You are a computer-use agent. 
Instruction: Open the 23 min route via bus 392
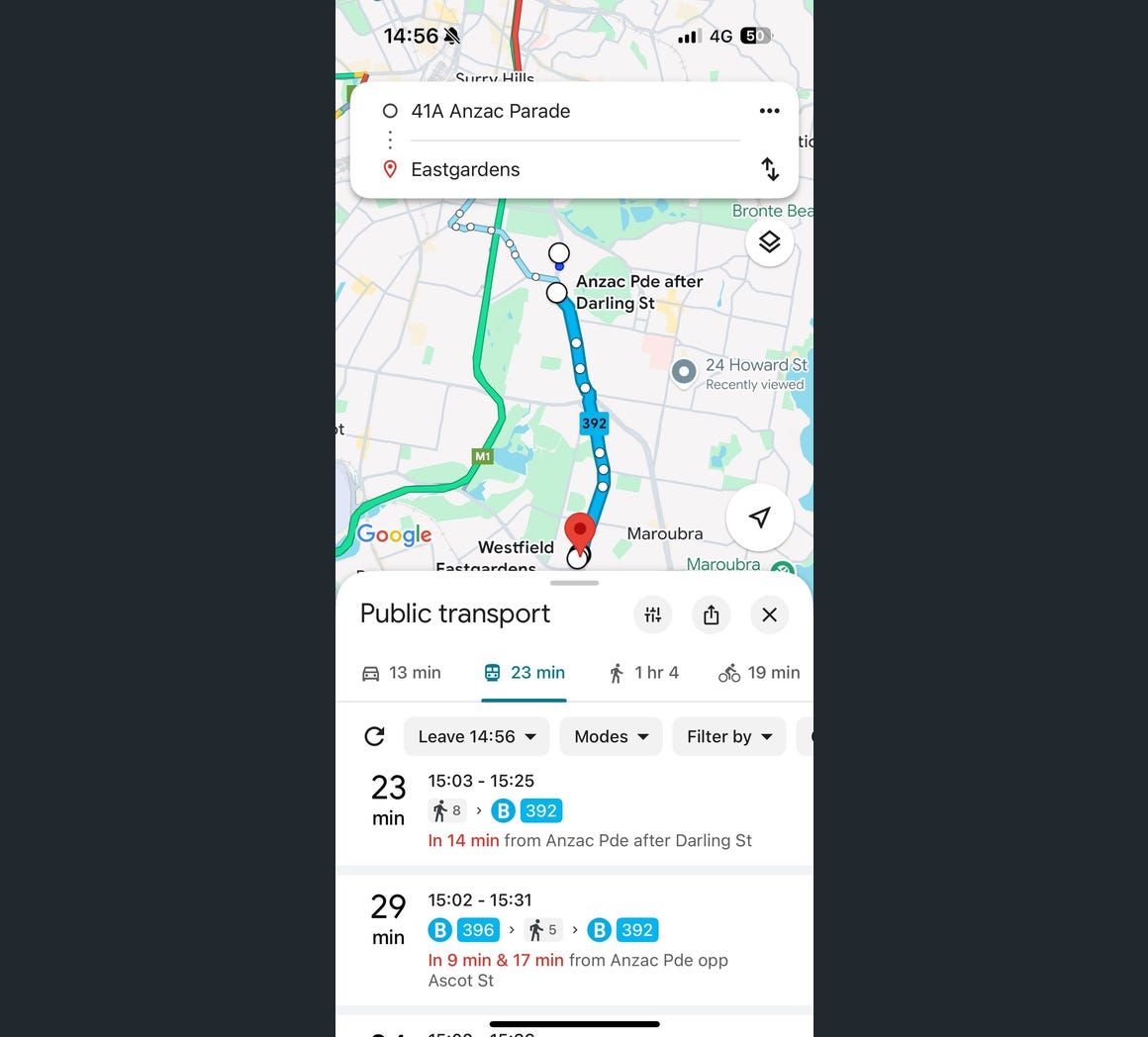coord(574,810)
